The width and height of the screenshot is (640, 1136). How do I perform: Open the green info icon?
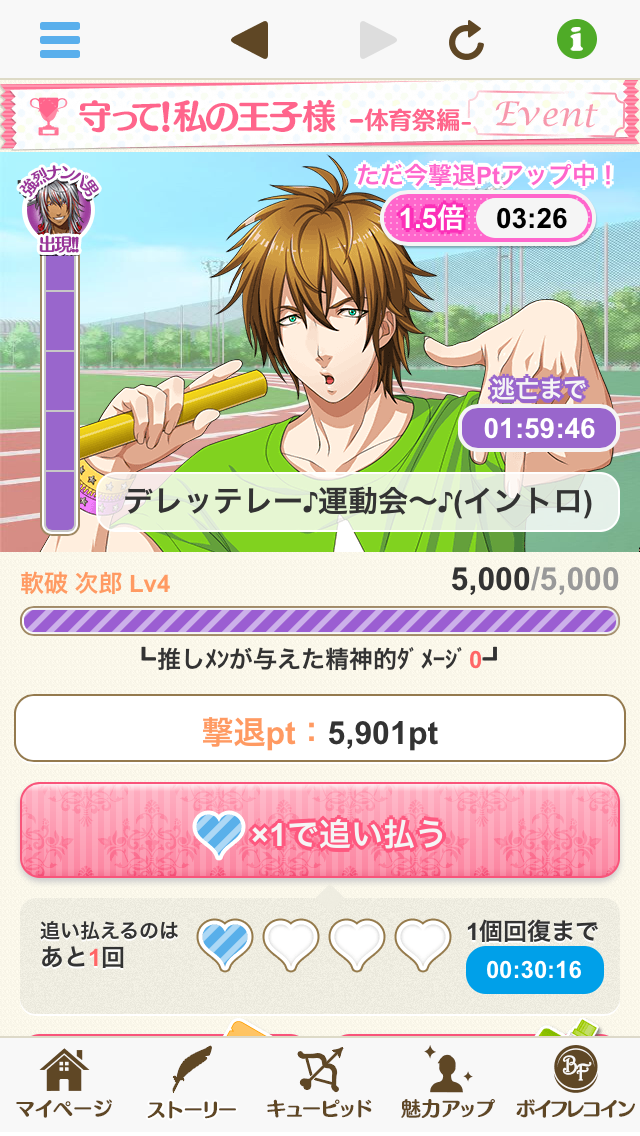click(576, 40)
